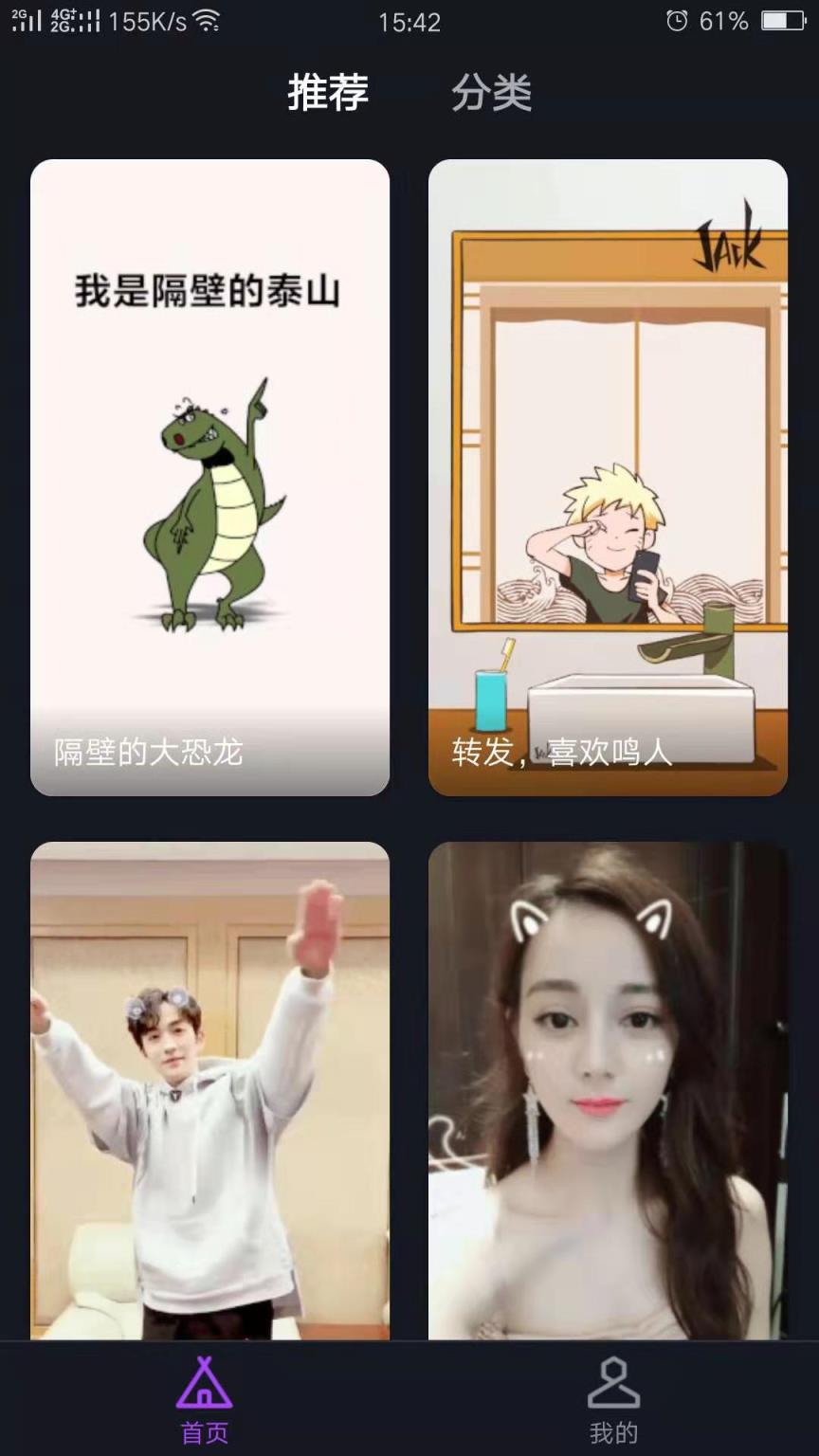Click the 隔壁的大恐龙 caption text
Viewport: 819px width, 1456px height.
(148, 752)
